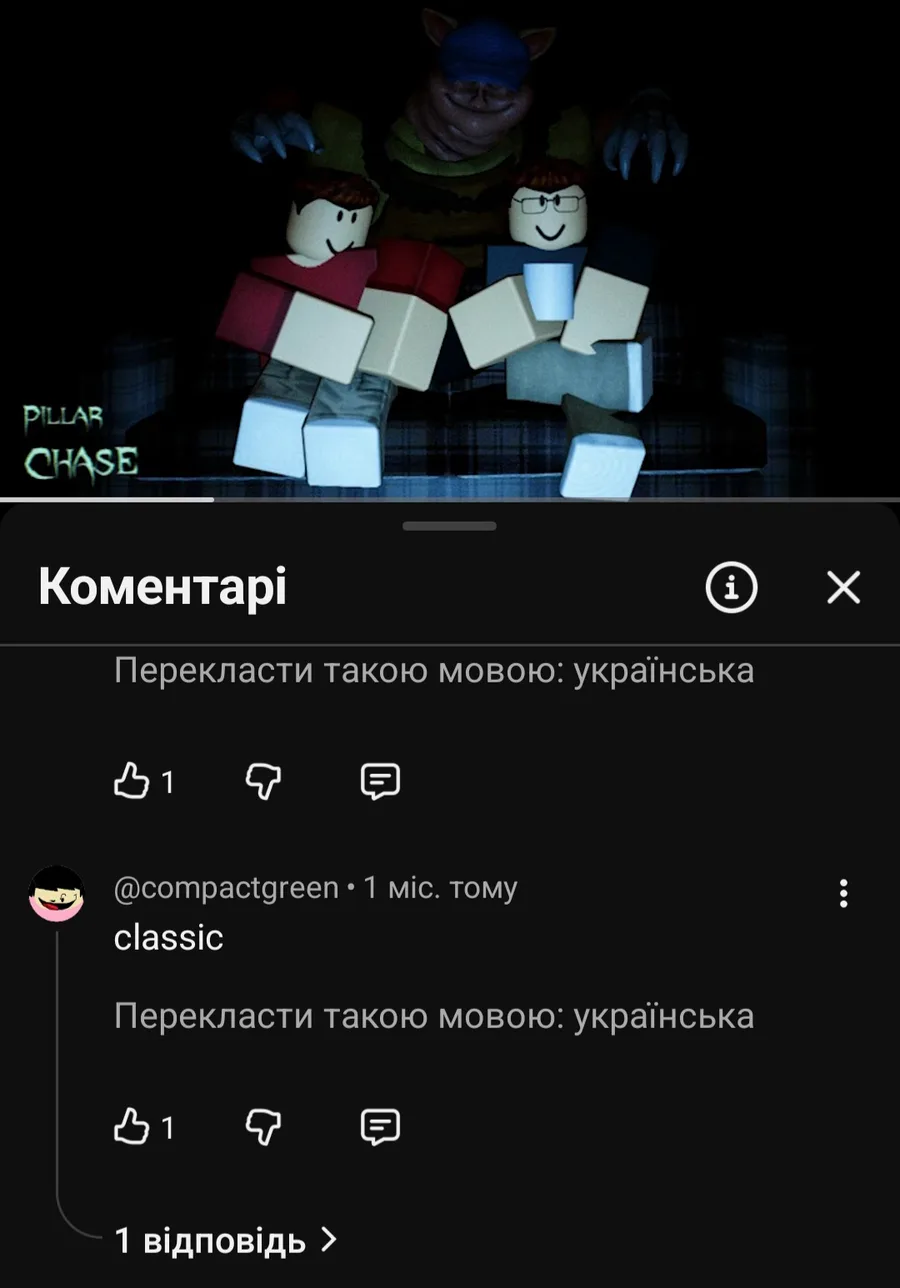The image size is (900, 1288).
Task: Open overflow menu for @compactgreen comment
Action: pos(844,893)
